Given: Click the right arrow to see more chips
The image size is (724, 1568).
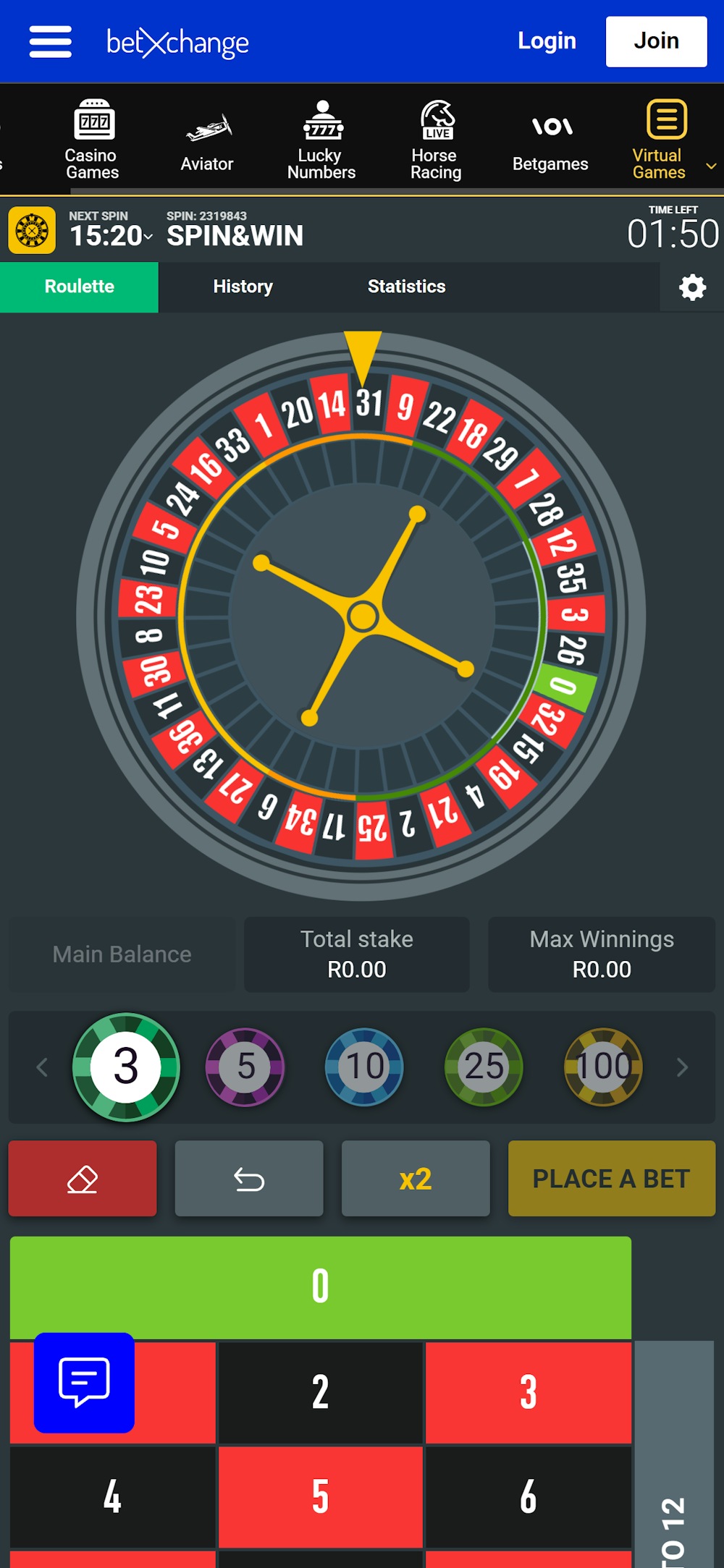Looking at the screenshot, I should [x=681, y=1067].
